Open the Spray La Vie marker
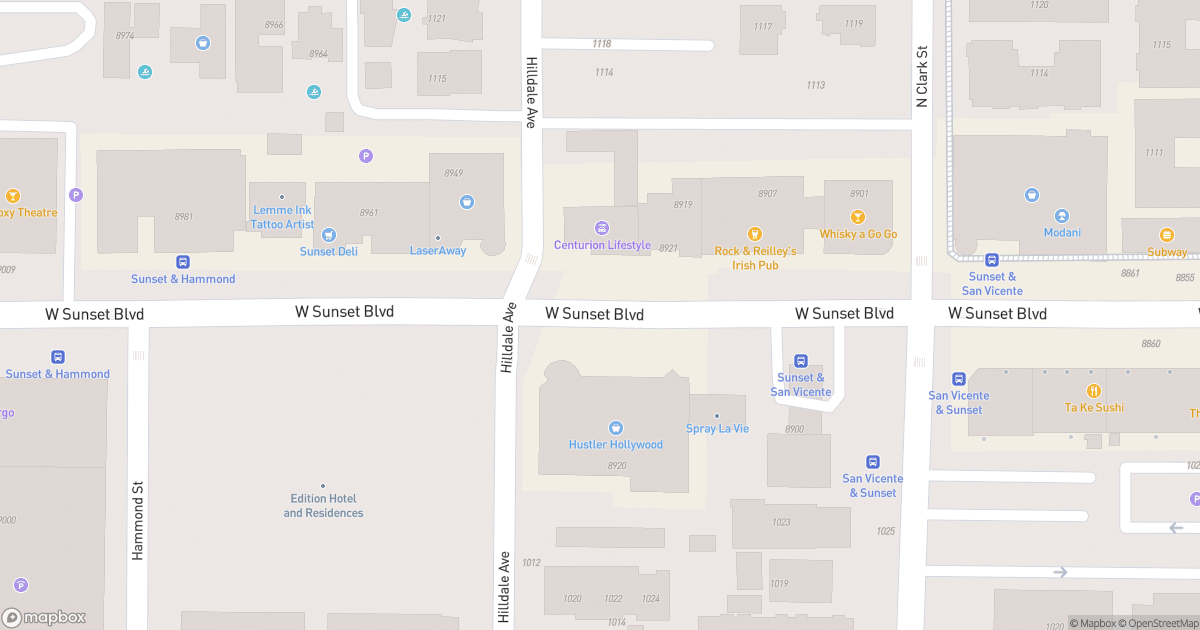The height and width of the screenshot is (630, 1200). coord(717,416)
